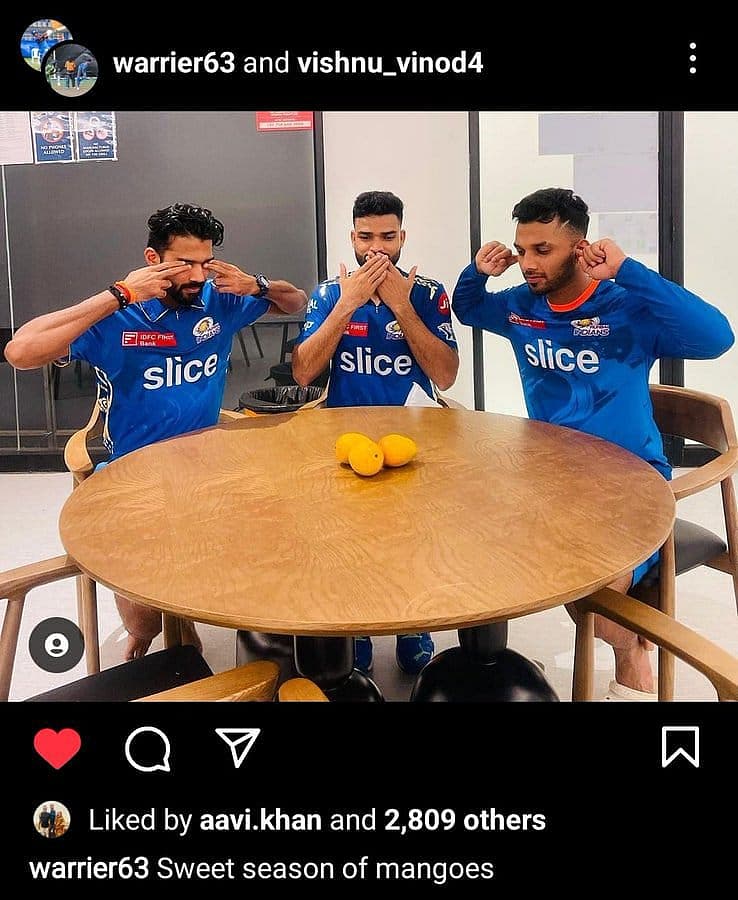Image resolution: width=738 pixels, height=900 pixels.
Task: Bookmark this post
Action: coord(680,747)
